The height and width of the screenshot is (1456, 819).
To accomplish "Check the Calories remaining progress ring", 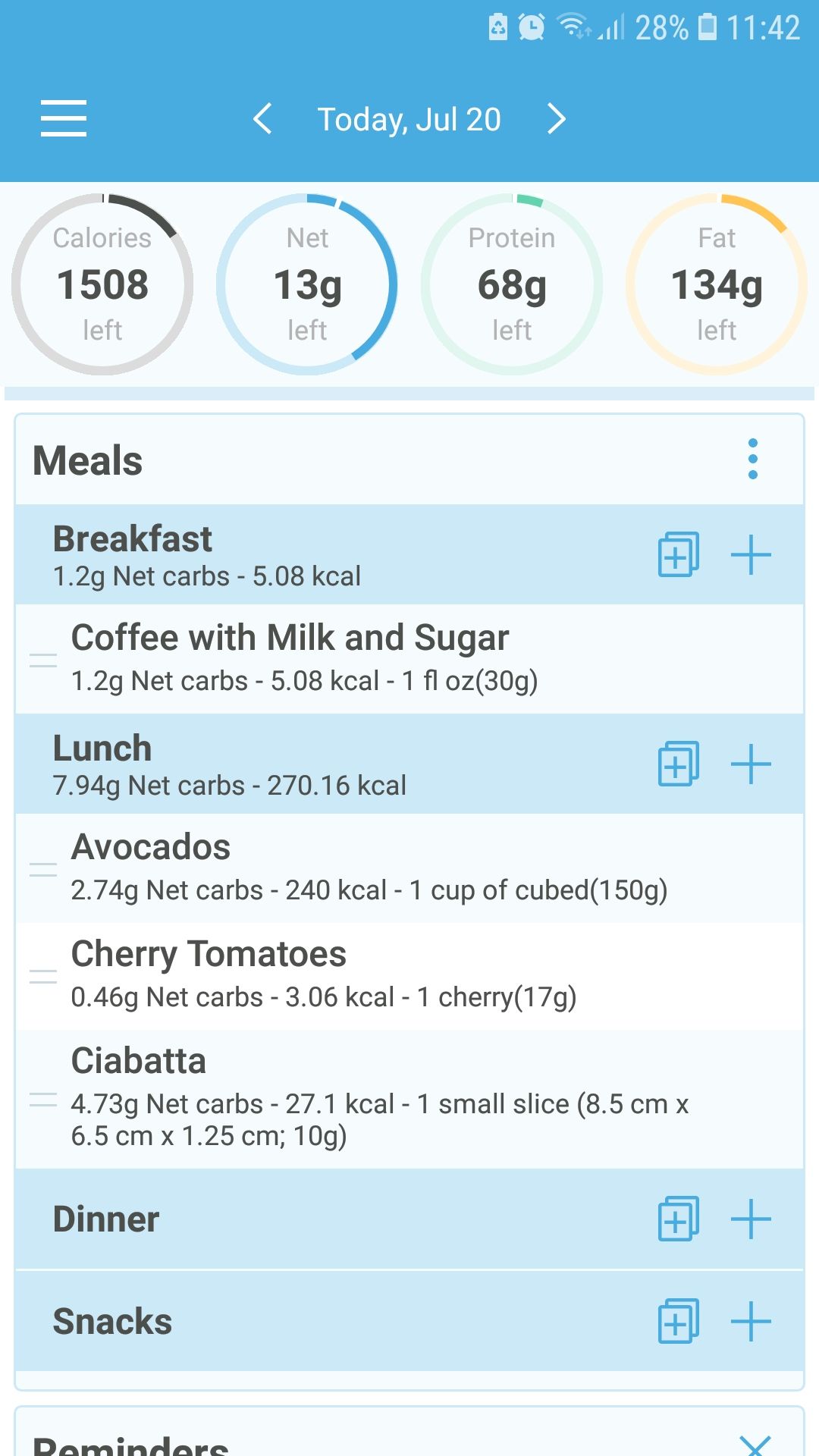I will pyautogui.click(x=103, y=284).
